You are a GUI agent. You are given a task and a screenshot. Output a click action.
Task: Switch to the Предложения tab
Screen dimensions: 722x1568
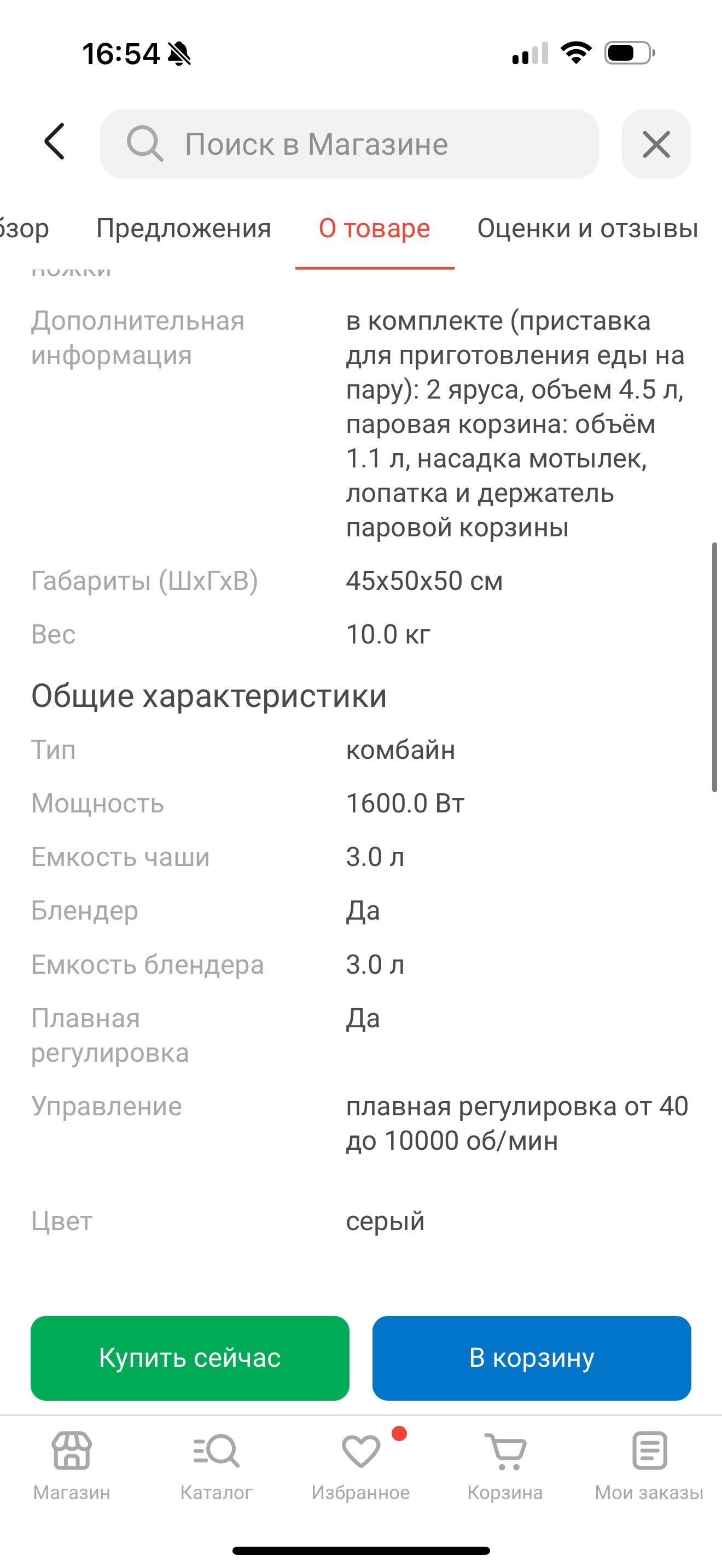(x=183, y=229)
